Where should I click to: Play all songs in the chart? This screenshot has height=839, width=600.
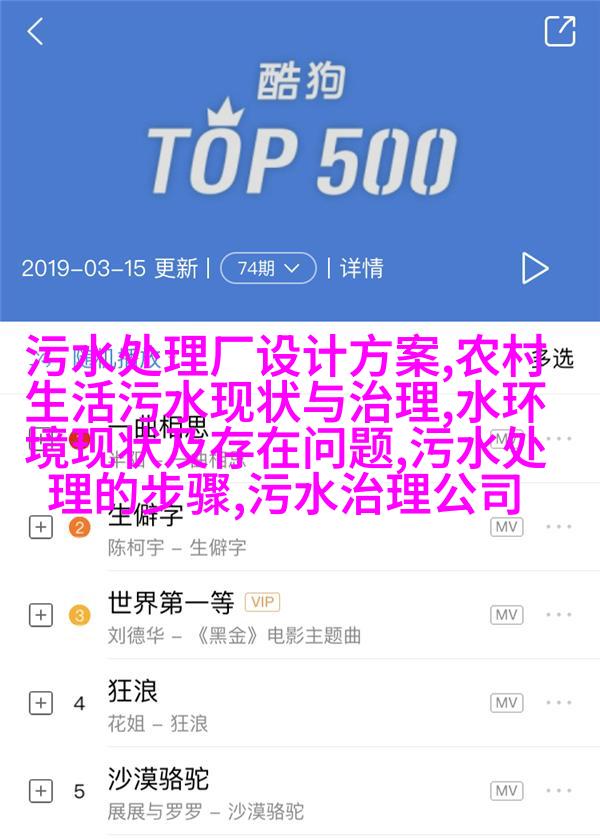click(x=535, y=268)
